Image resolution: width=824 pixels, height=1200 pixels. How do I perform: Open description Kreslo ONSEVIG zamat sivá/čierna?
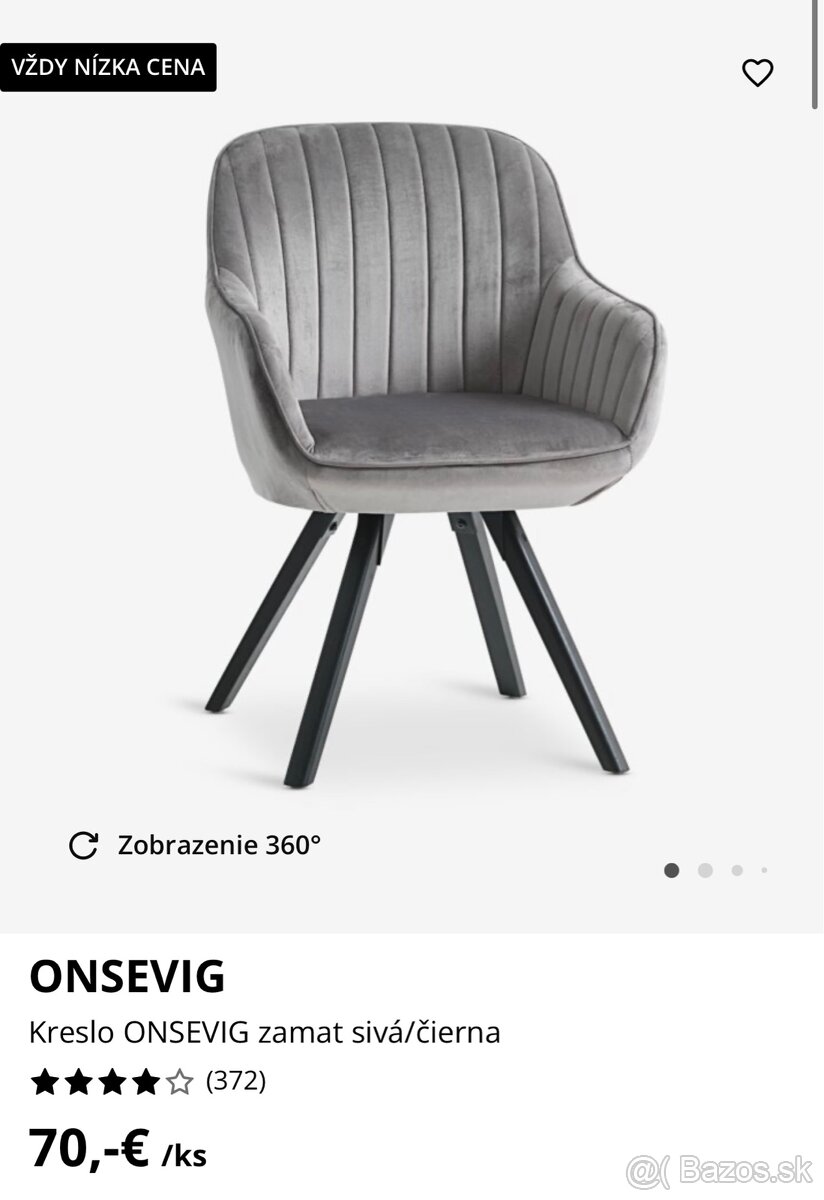coord(265,1034)
